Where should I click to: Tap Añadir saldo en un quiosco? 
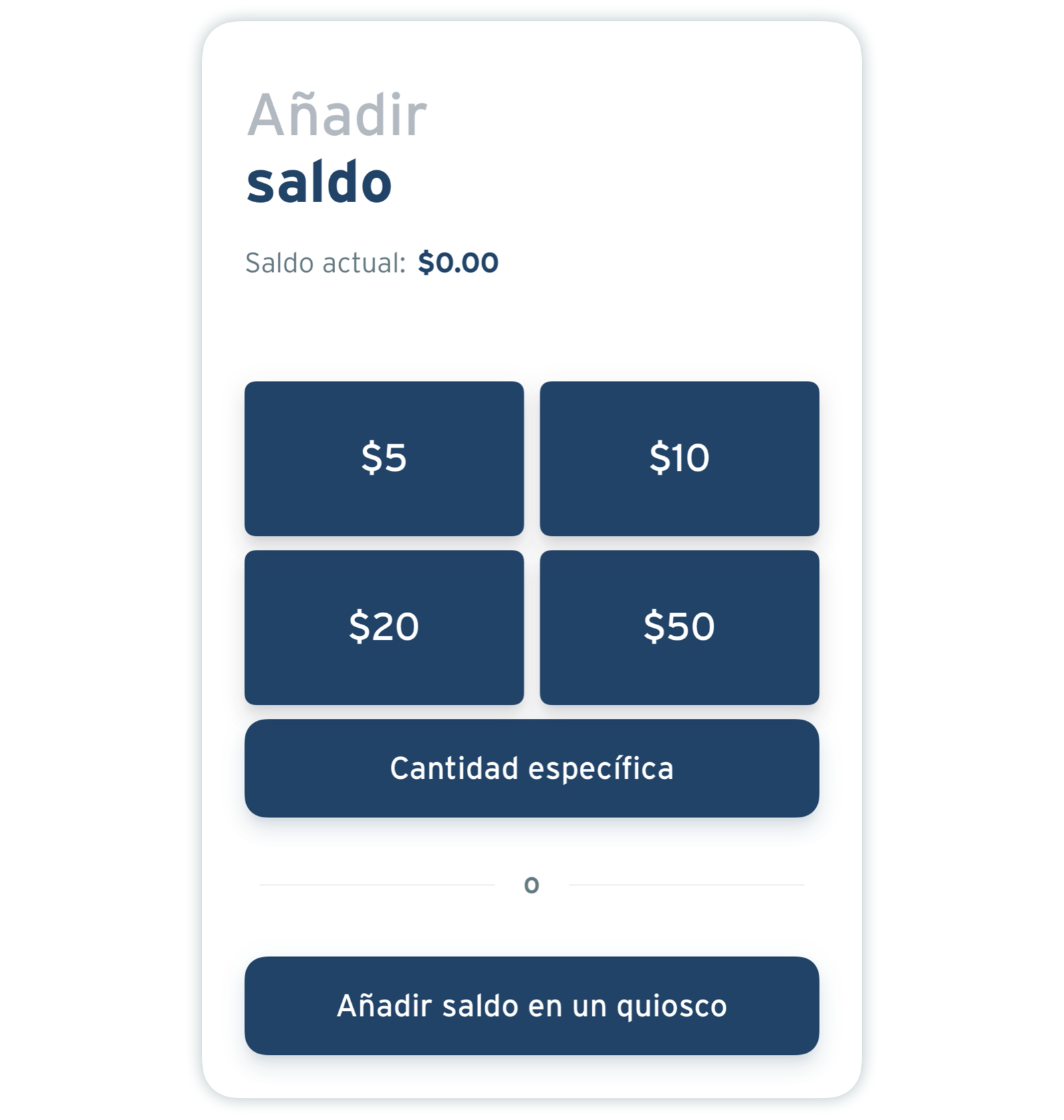(531, 1006)
